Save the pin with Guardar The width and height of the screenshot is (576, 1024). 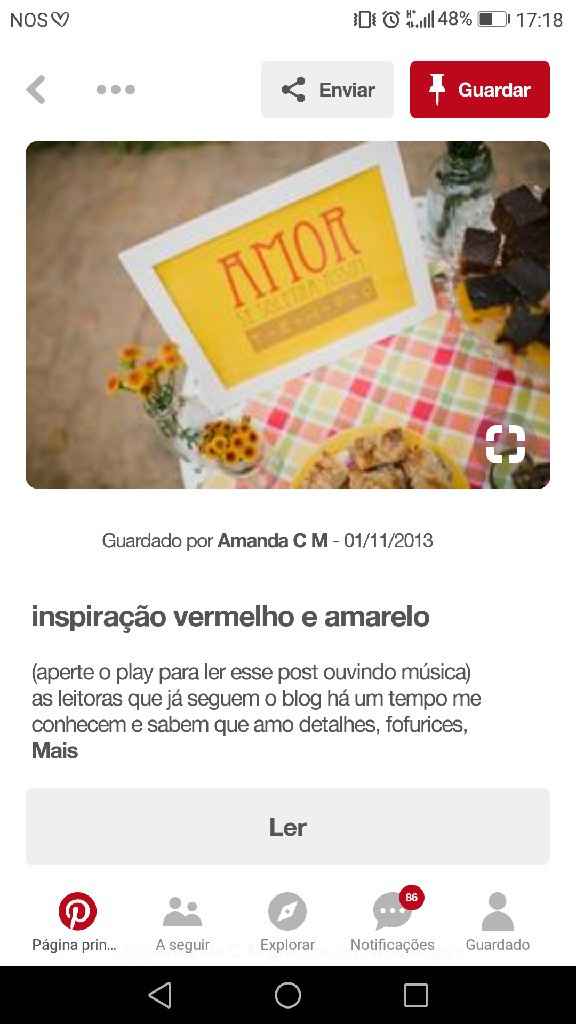pyautogui.click(x=480, y=89)
